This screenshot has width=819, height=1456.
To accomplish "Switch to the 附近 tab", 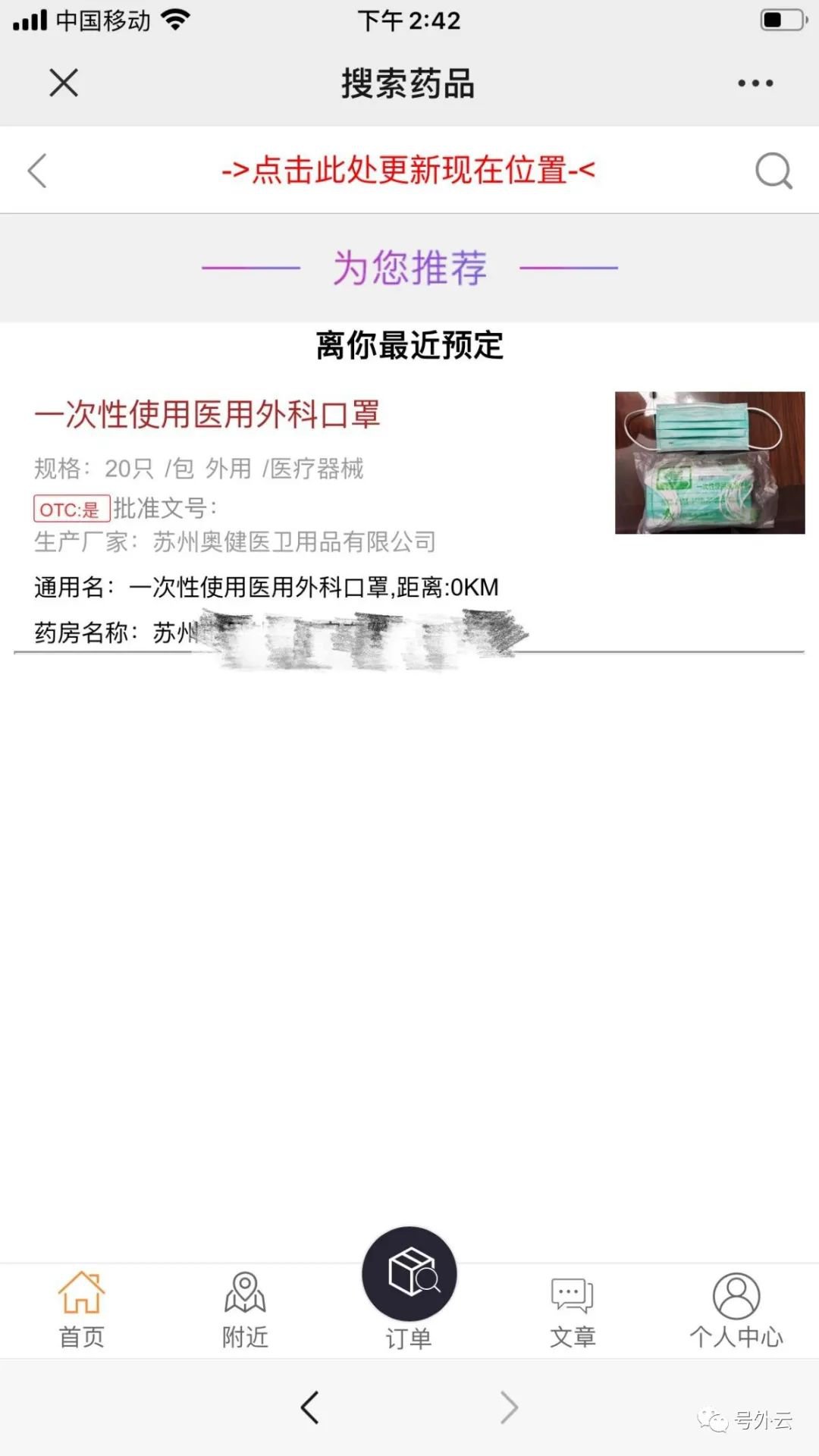I will click(x=245, y=1310).
